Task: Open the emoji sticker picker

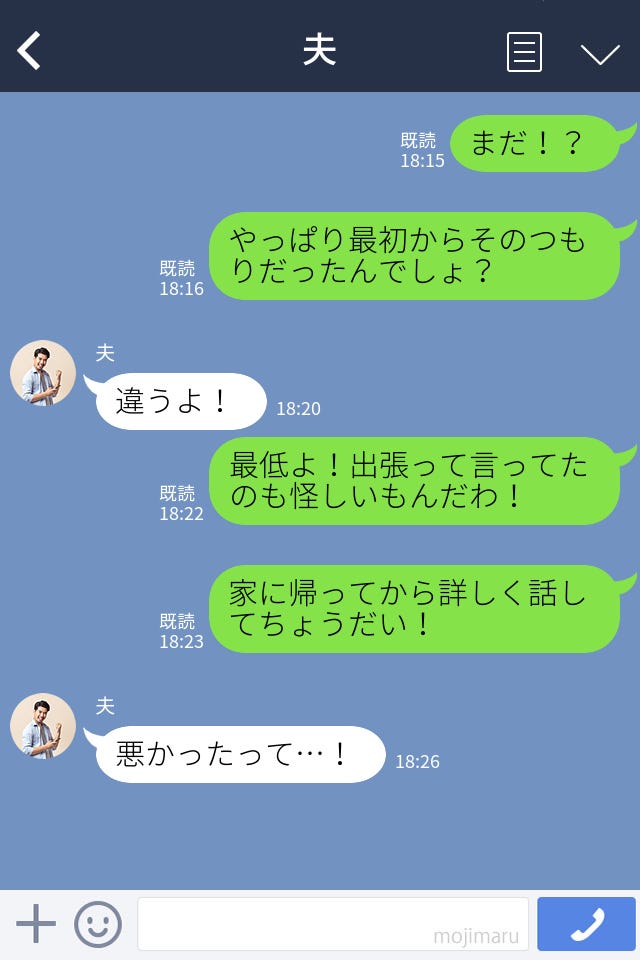Action: [x=98, y=924]
